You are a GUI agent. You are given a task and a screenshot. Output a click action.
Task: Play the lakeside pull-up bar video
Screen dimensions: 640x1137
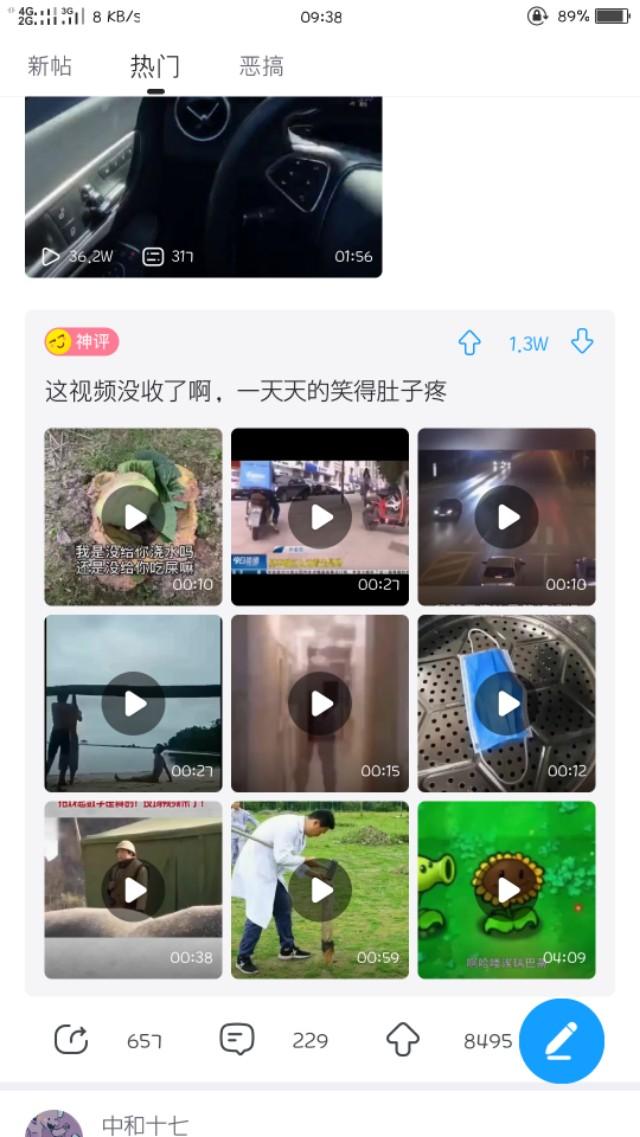point(133,703)
